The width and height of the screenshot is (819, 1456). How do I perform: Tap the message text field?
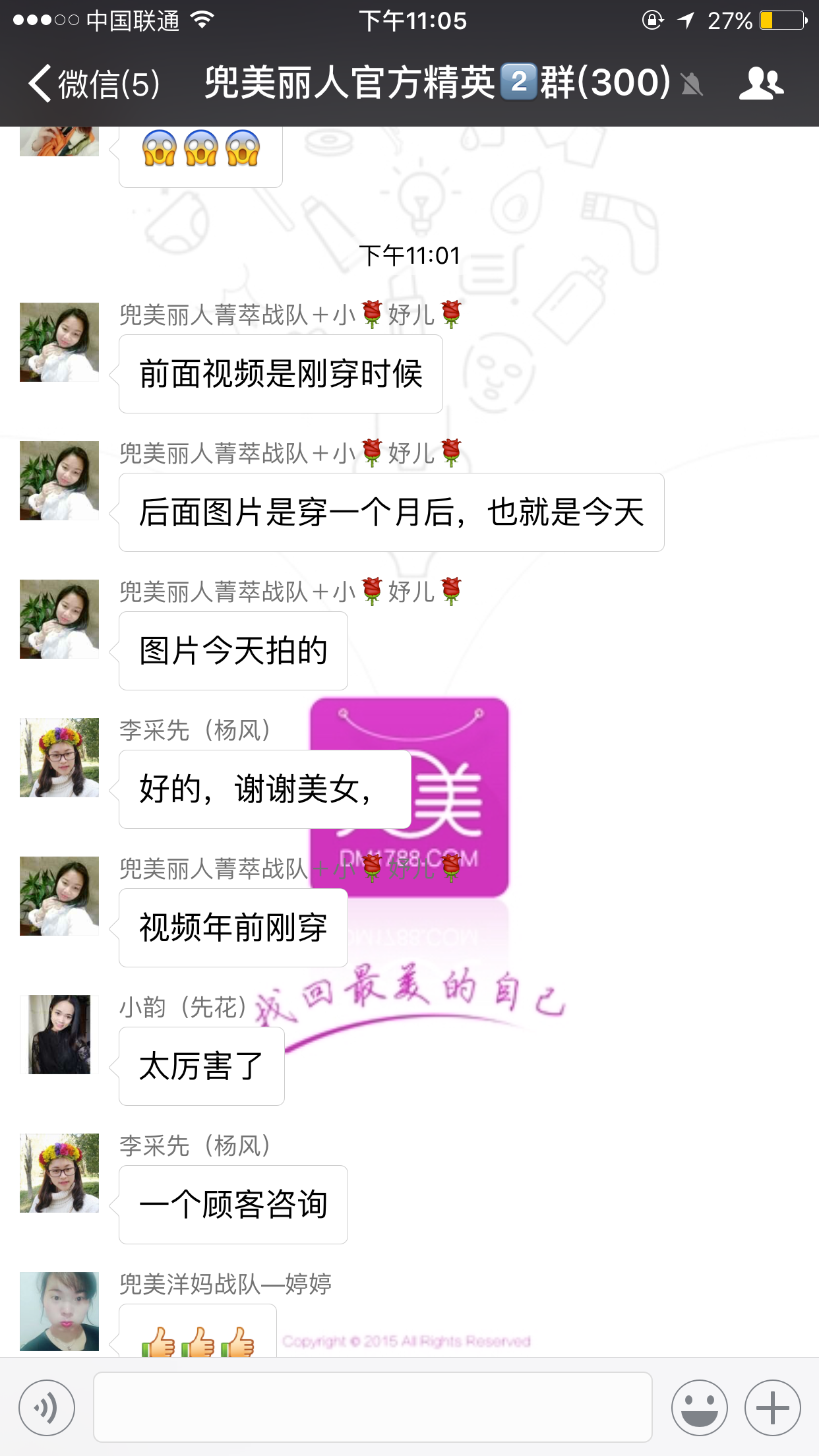373,1407
